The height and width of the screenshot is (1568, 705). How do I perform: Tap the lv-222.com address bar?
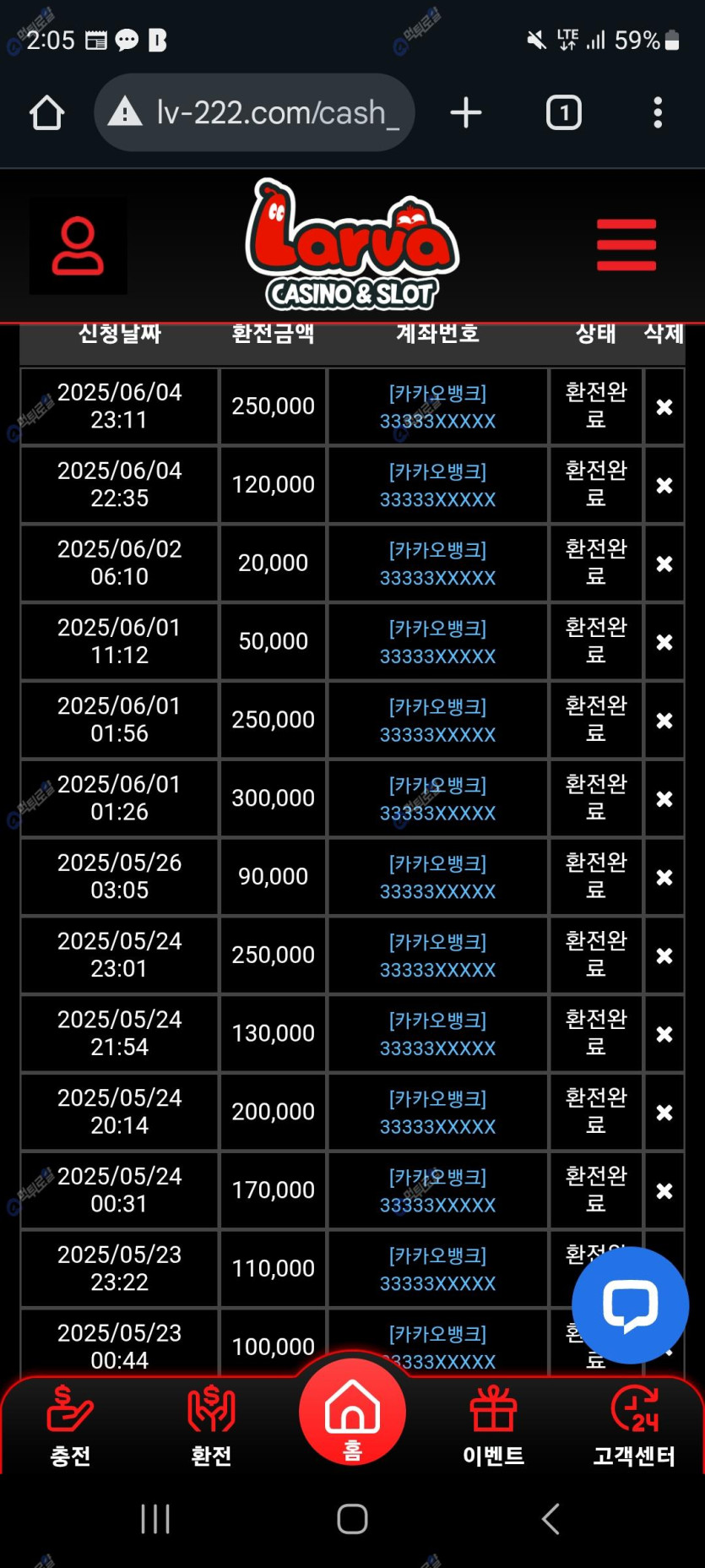254,113
